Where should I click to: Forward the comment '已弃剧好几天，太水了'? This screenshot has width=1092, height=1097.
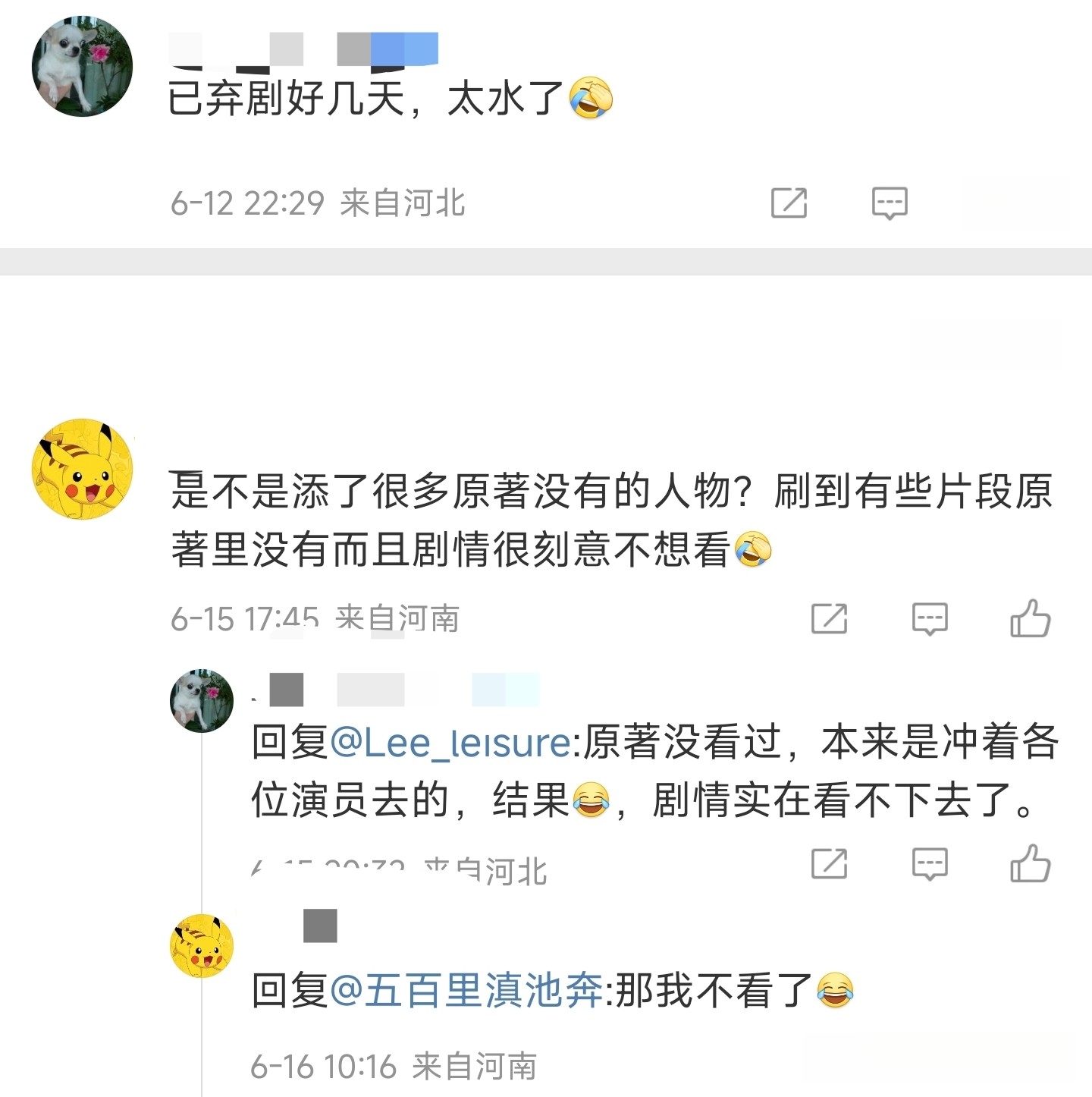pos(789,203)
